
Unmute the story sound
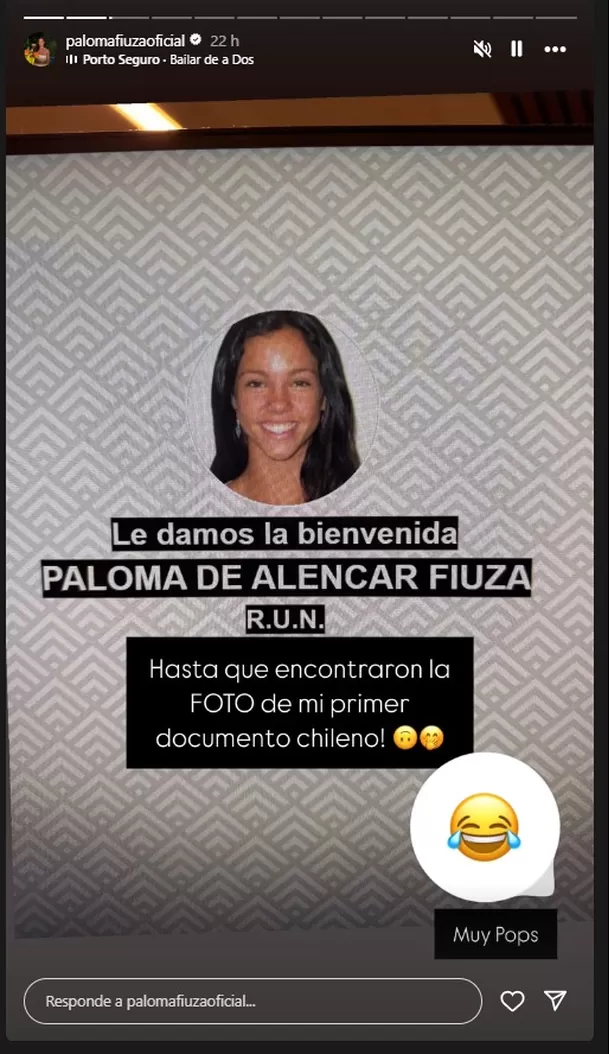click(x=482, y=49)
